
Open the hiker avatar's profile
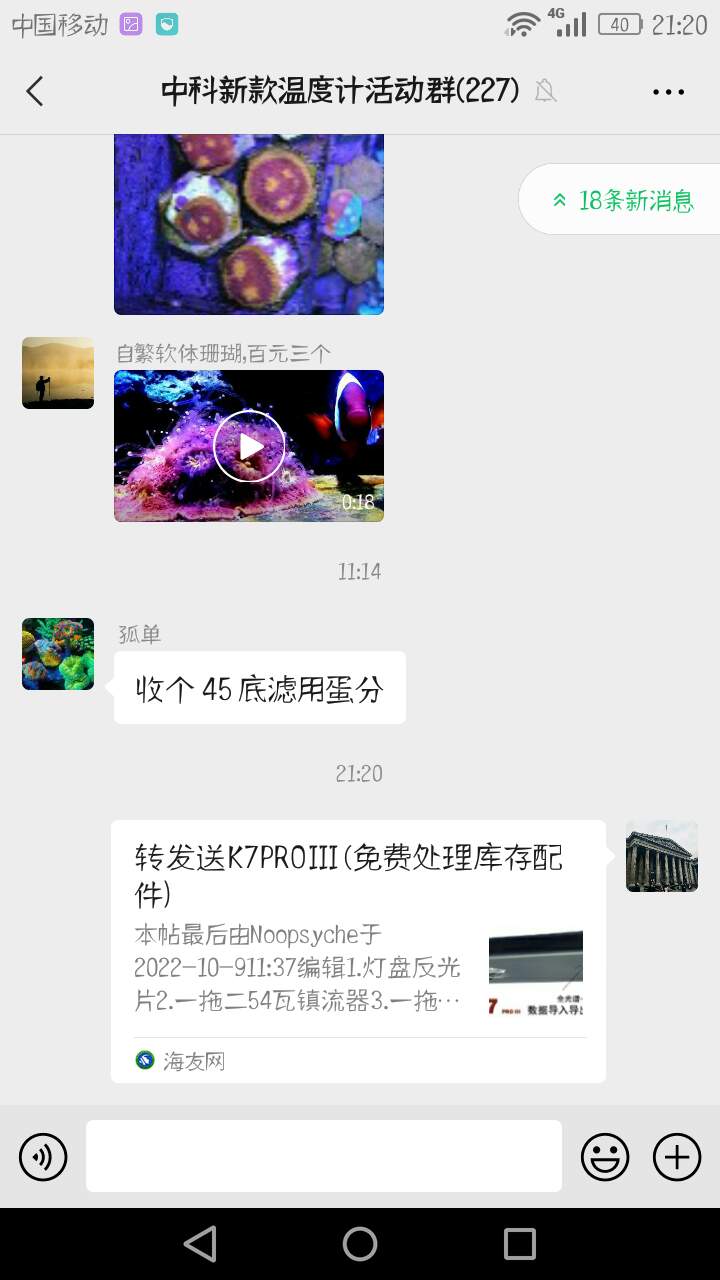58,373
